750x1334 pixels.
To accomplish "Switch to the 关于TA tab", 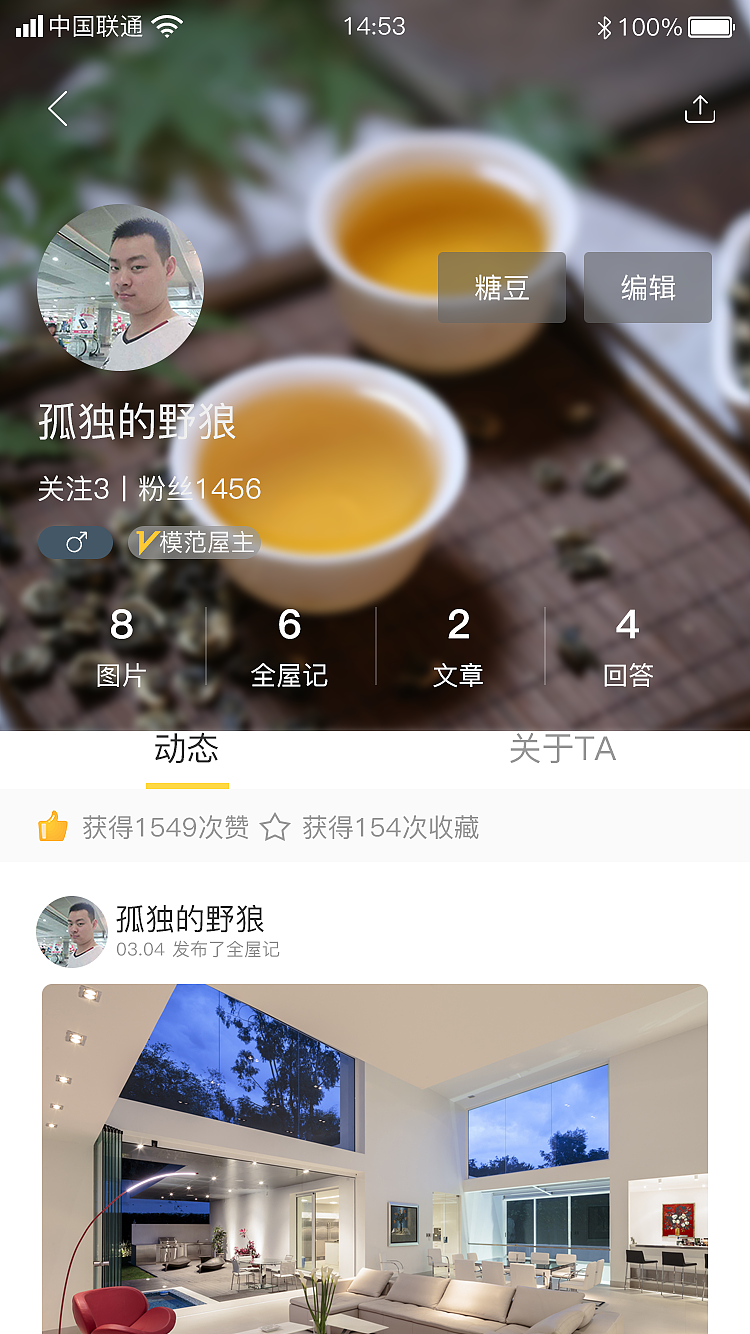I will 562,749.
